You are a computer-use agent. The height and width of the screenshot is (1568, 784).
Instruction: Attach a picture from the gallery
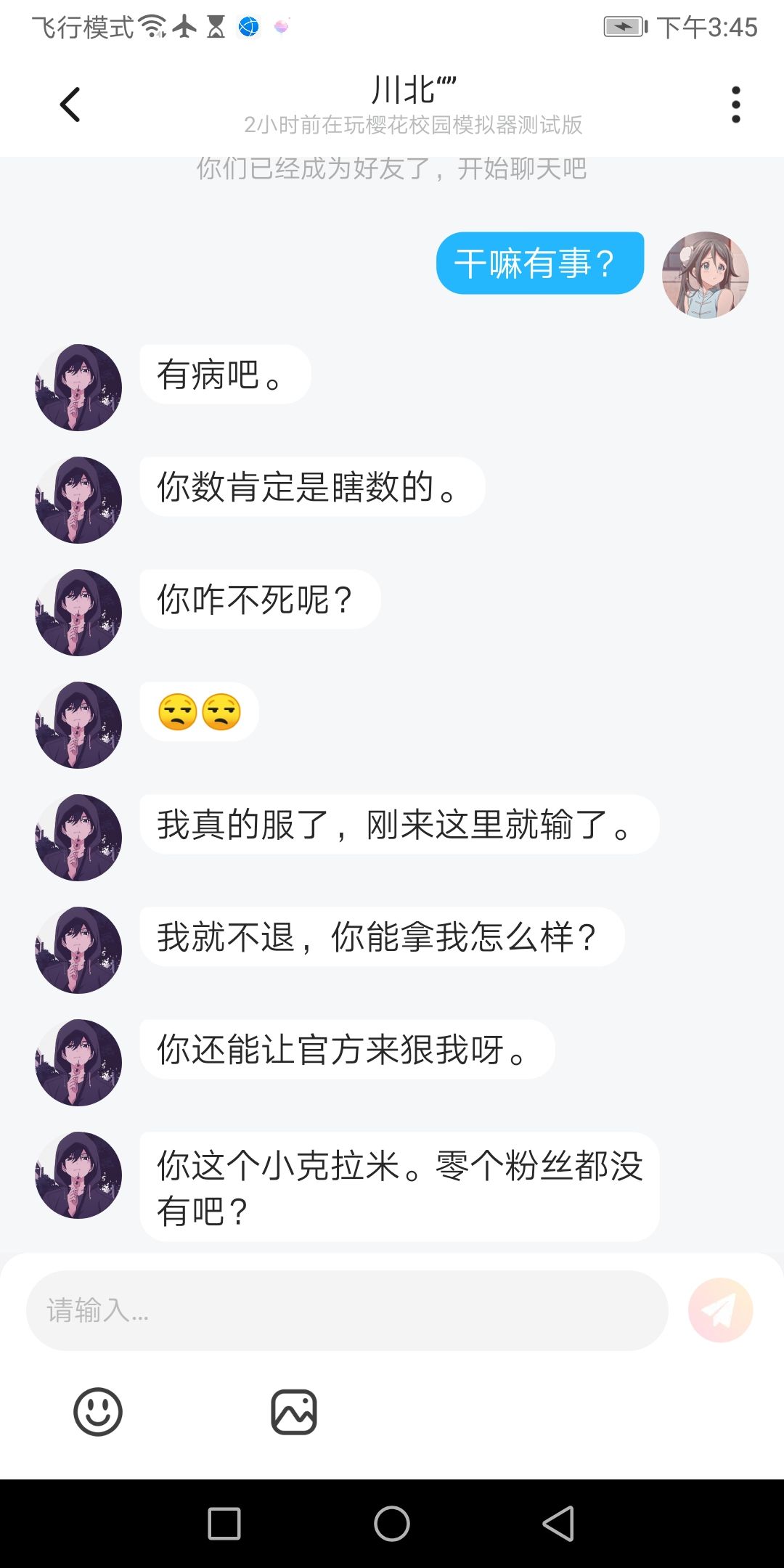coord(294,1412)
